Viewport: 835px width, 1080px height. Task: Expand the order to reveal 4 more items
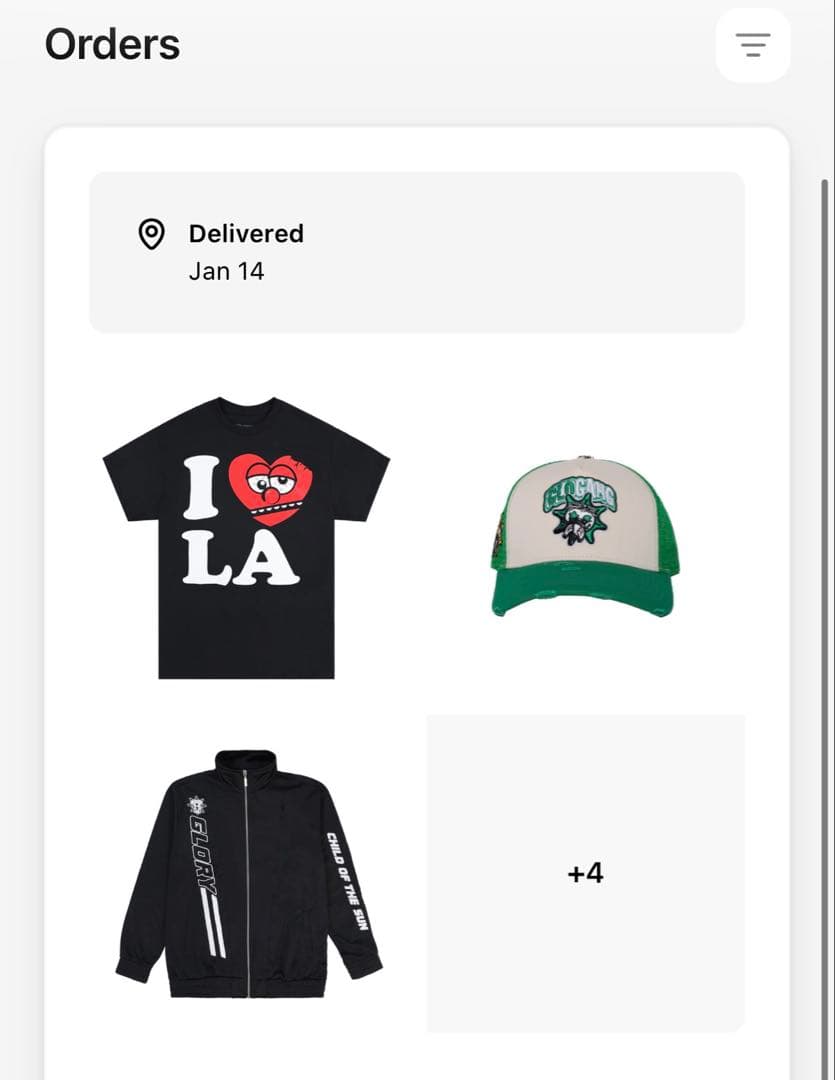pyautogui.click(x=586, y=872)
